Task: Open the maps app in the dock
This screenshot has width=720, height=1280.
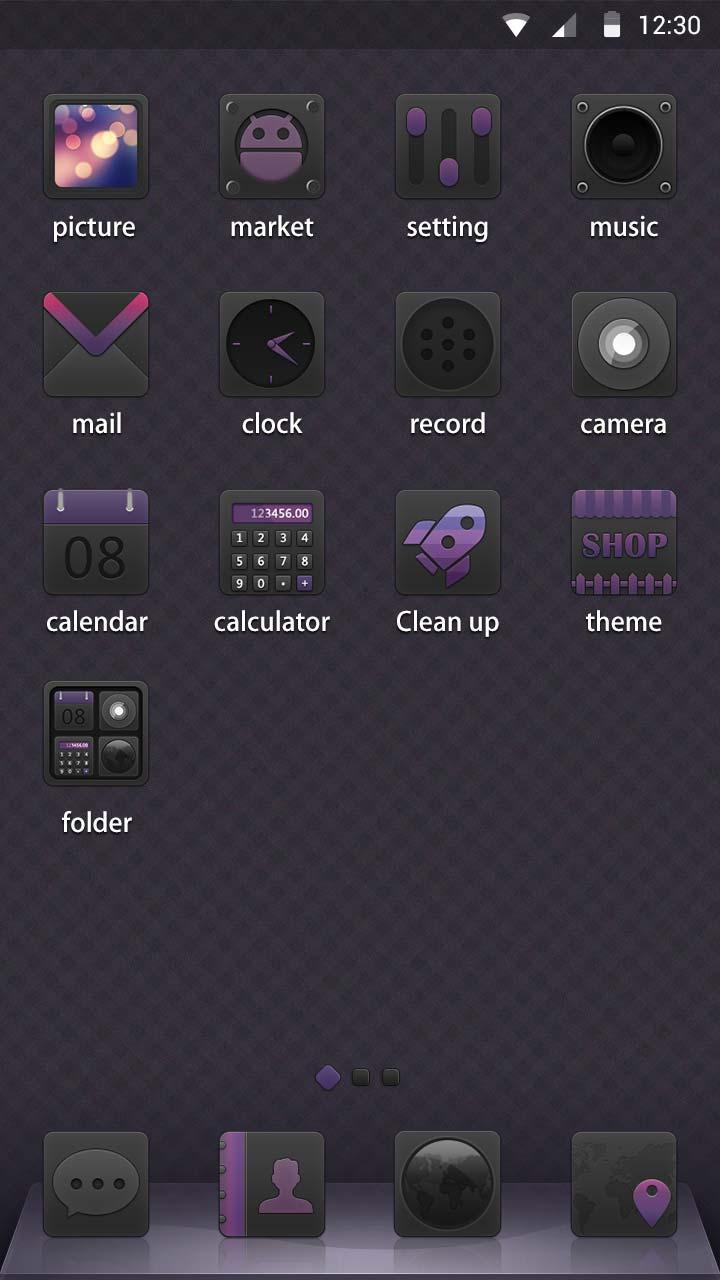Action: [x=624, y=1184]
